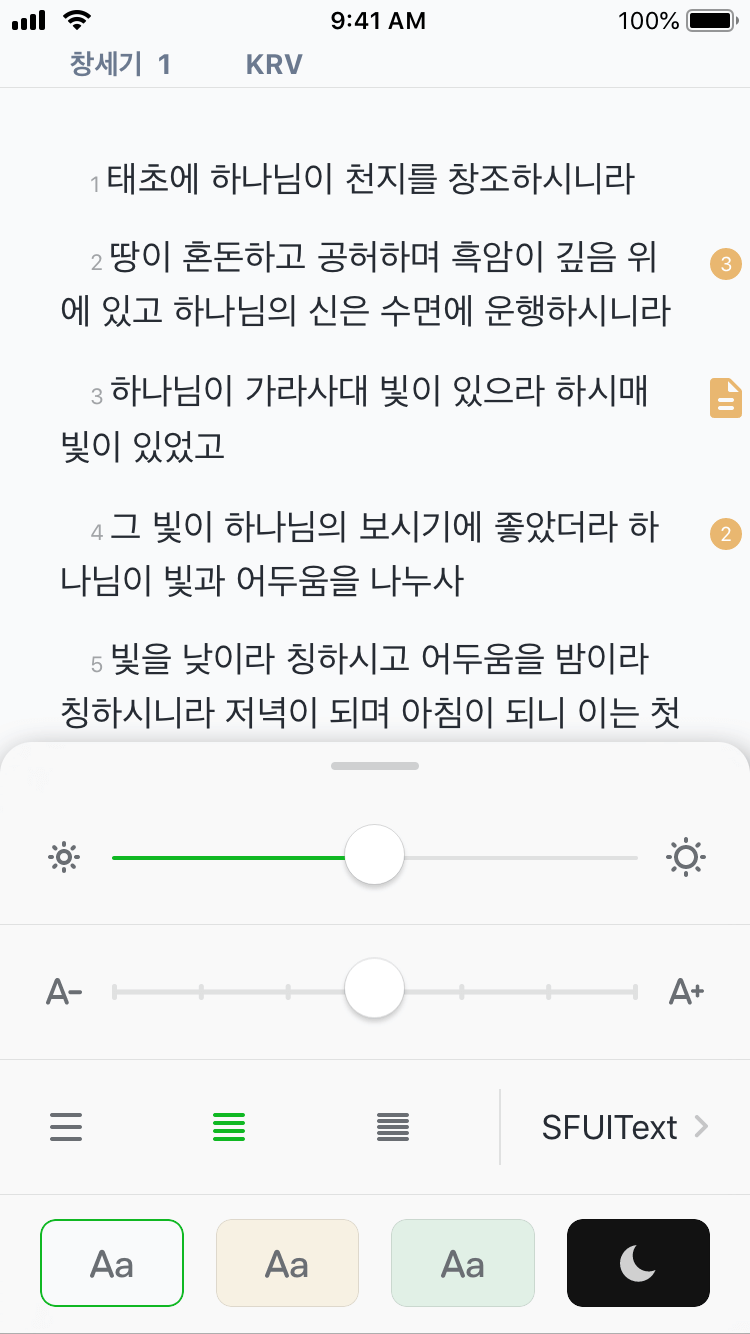Choose the green Aa reading theme
The height and width of the screenshot is (1334, 750).
point(463,1263)
